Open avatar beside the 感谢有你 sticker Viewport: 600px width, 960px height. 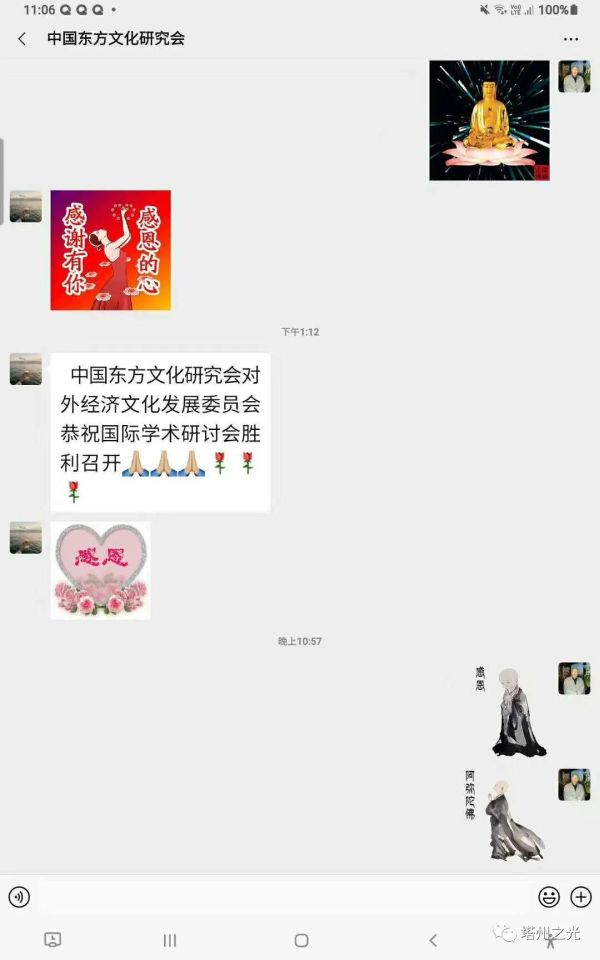coord(26,206)
